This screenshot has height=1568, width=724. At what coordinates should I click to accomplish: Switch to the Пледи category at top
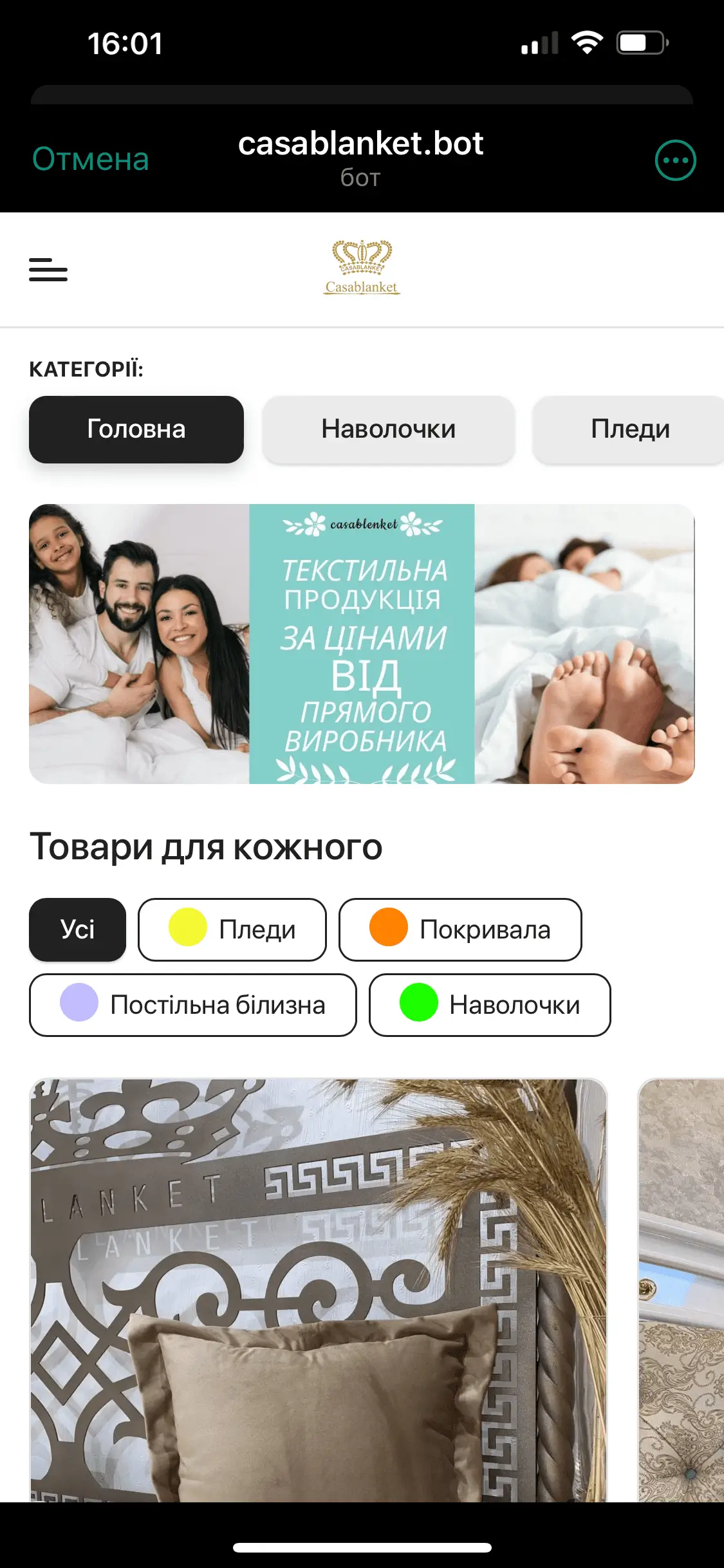click(x=630, y=429)
